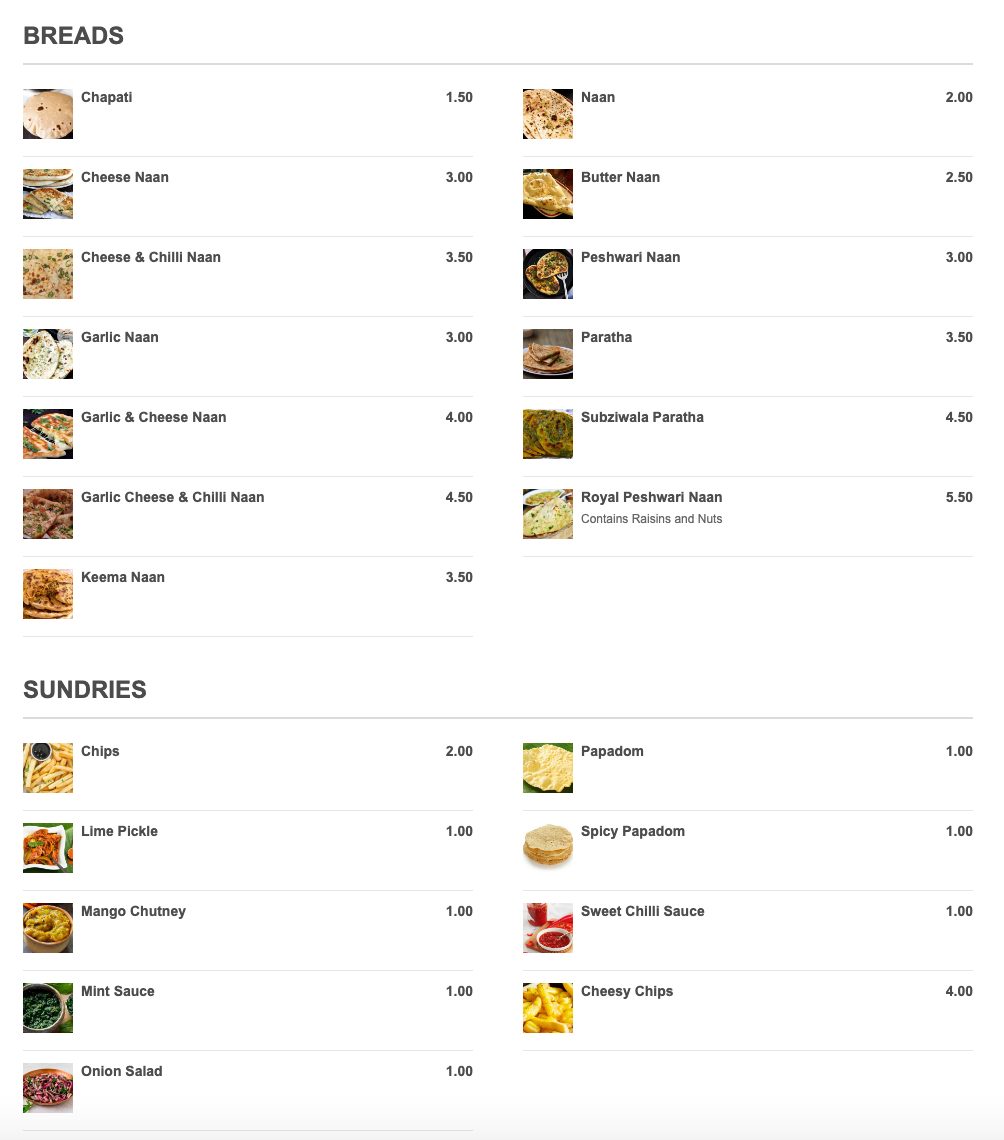Select the Keema Naan item
This screenshot has height=1140, width=1004.
(x=123, y=578)
